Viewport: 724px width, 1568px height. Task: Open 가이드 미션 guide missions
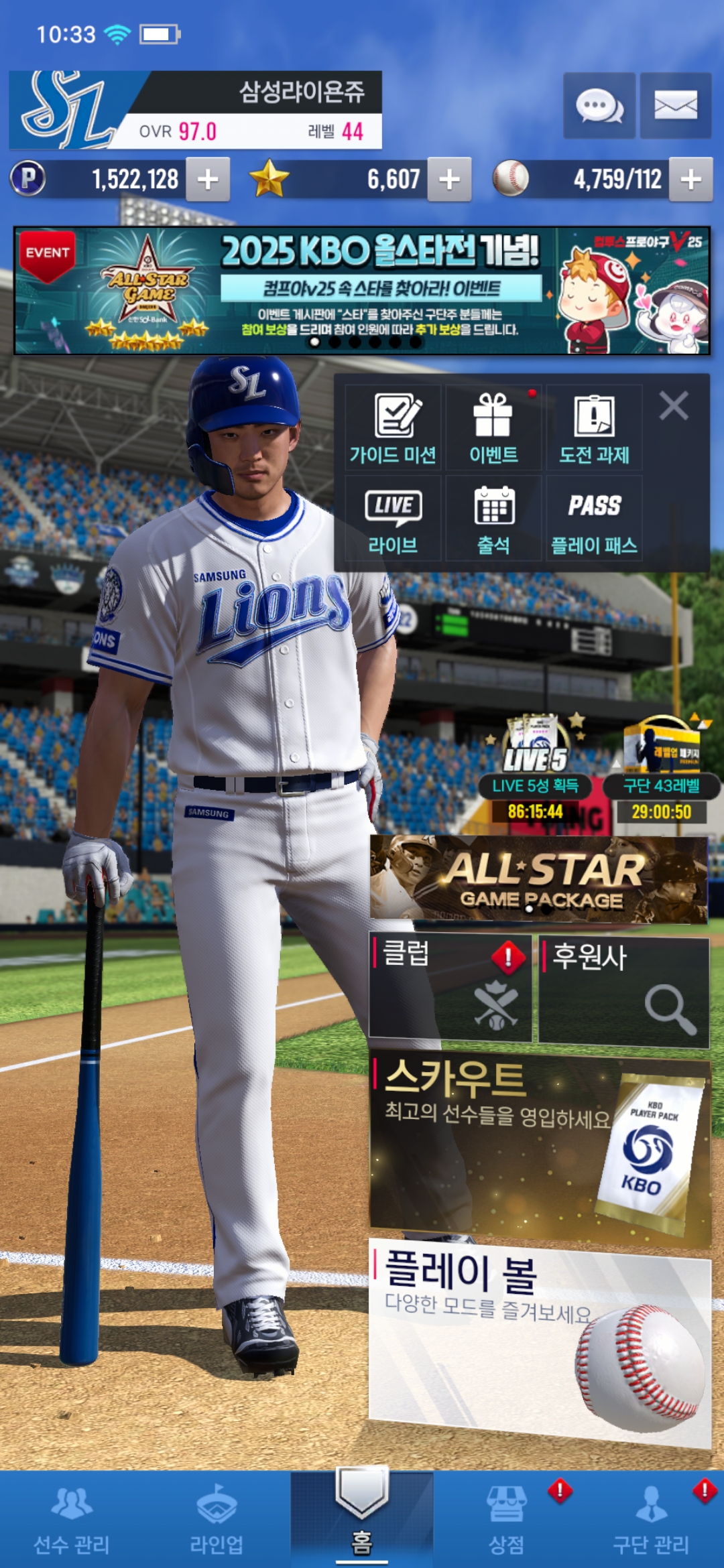[394, 428]
